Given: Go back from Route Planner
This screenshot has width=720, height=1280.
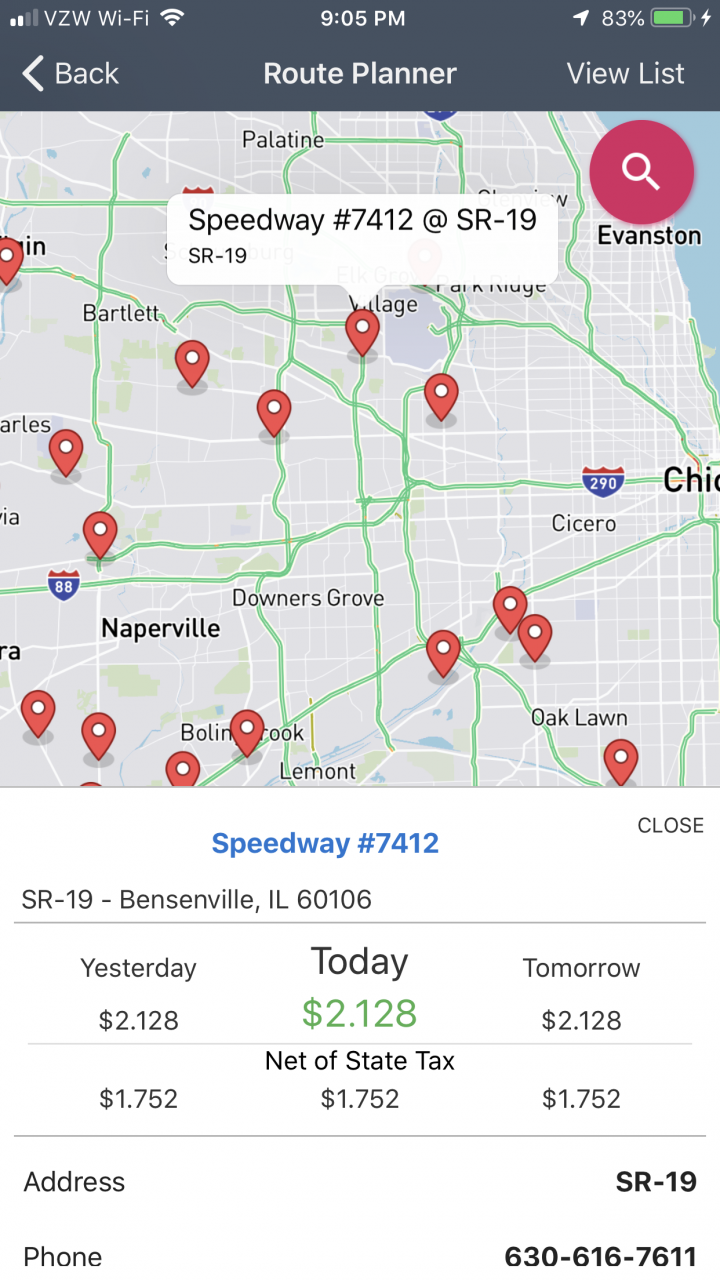Looking at the screenshot, I should (x=70, y=74).
